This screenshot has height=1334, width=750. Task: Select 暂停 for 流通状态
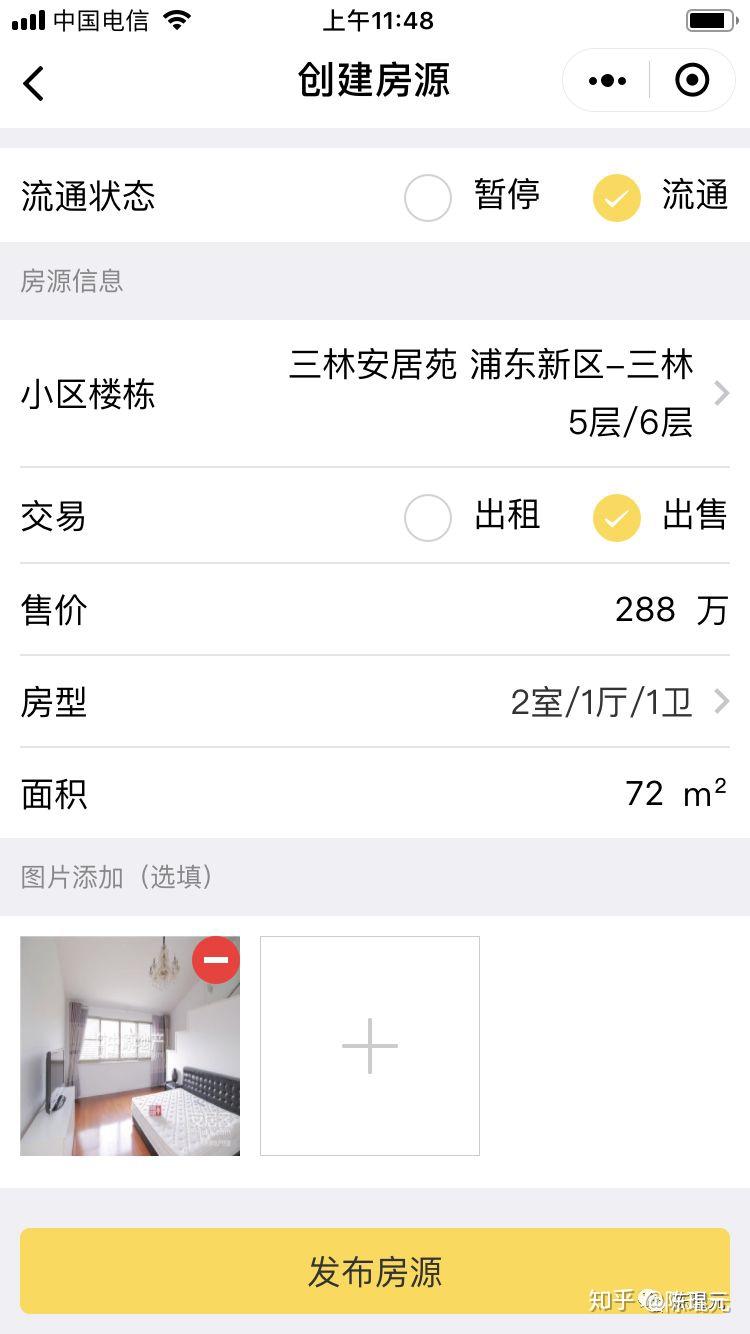point(428,197)
